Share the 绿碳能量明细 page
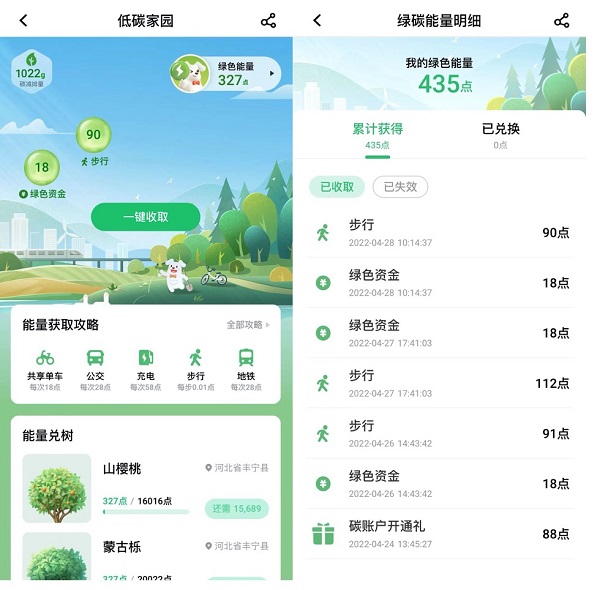The width and height of the screenshot is (600, 590). [562, 20]
